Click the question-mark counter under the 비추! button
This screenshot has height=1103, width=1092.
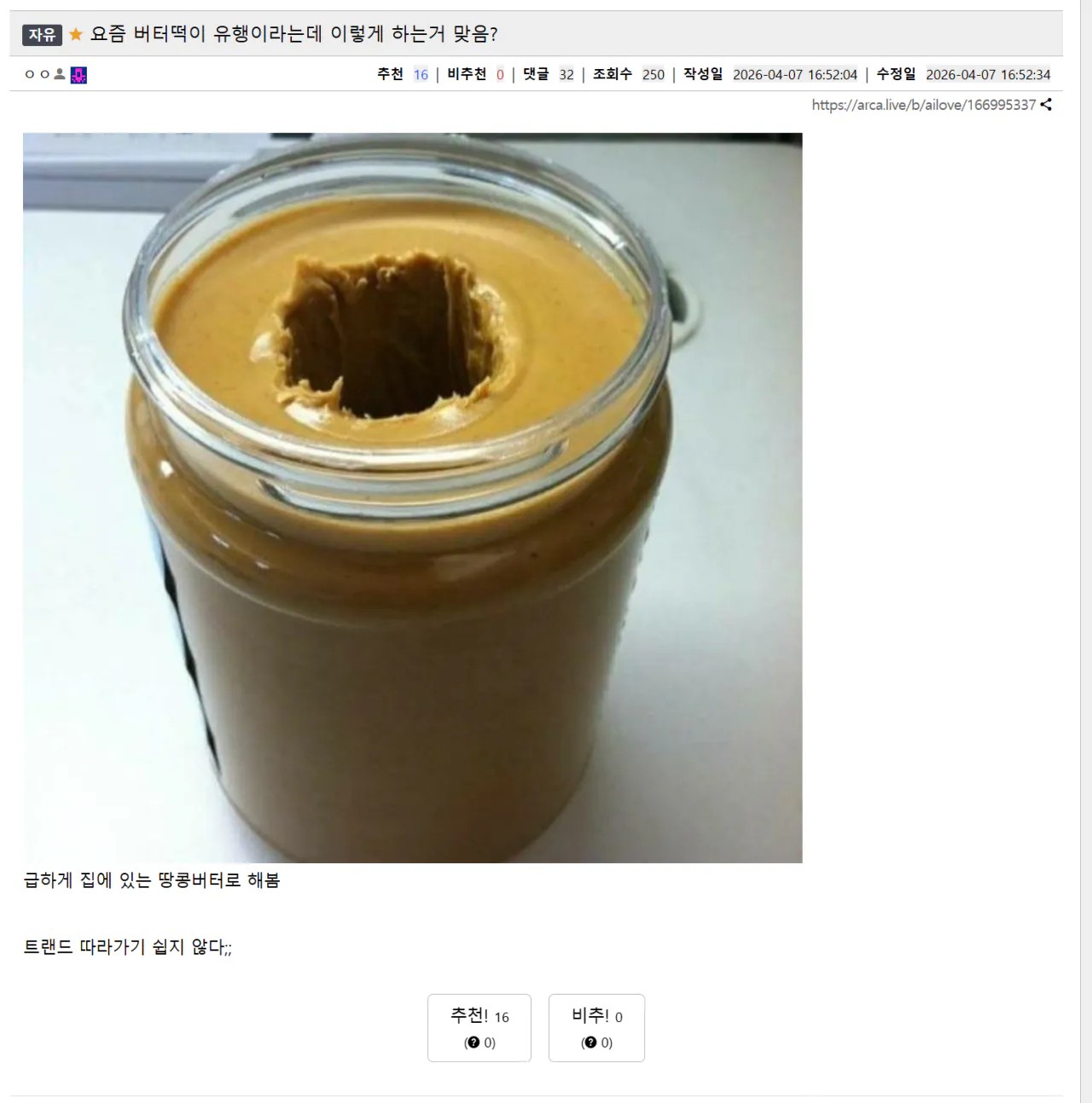(596, 1042)
